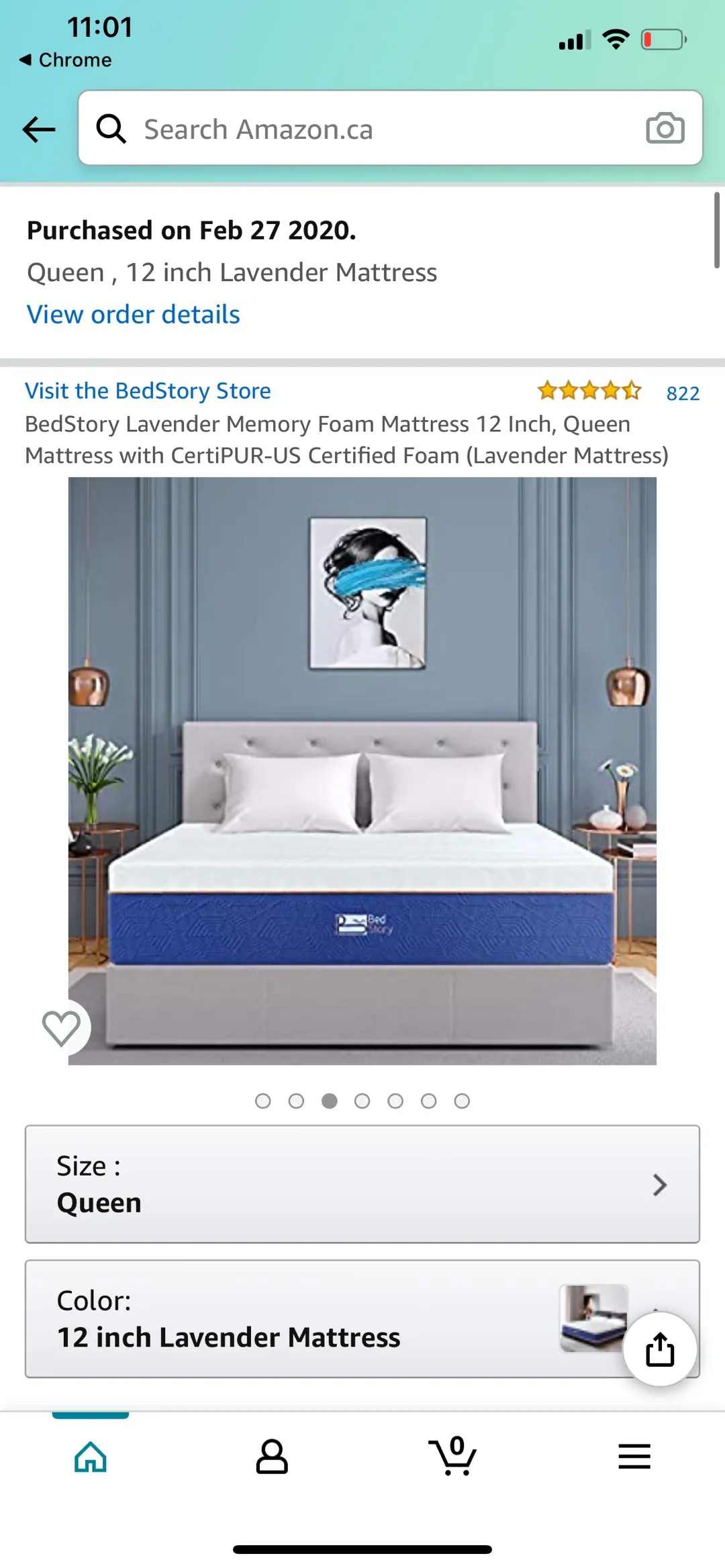Add mattress to wish list via heart
Image resolution: width=725 pixels, height=1568 pixels.
point(62,1027)
